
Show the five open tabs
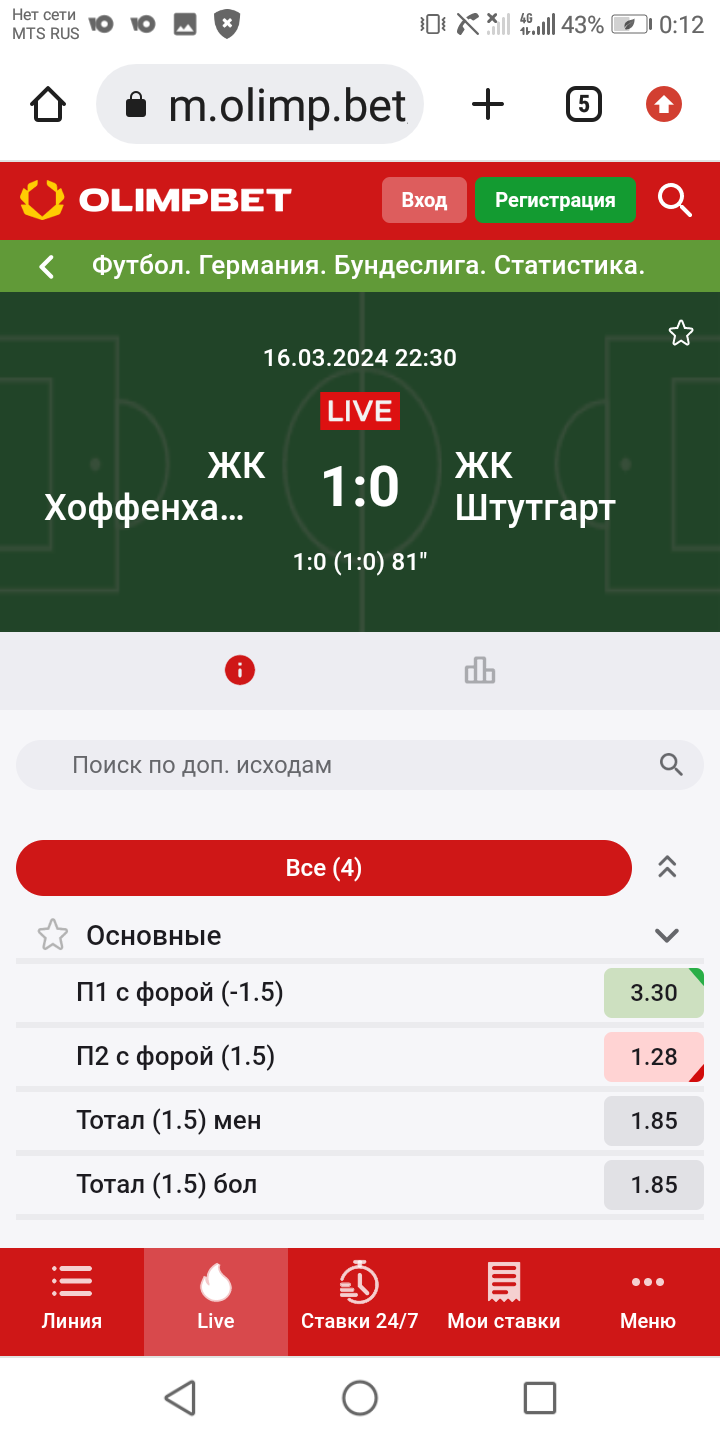click(x=584, y=104)
